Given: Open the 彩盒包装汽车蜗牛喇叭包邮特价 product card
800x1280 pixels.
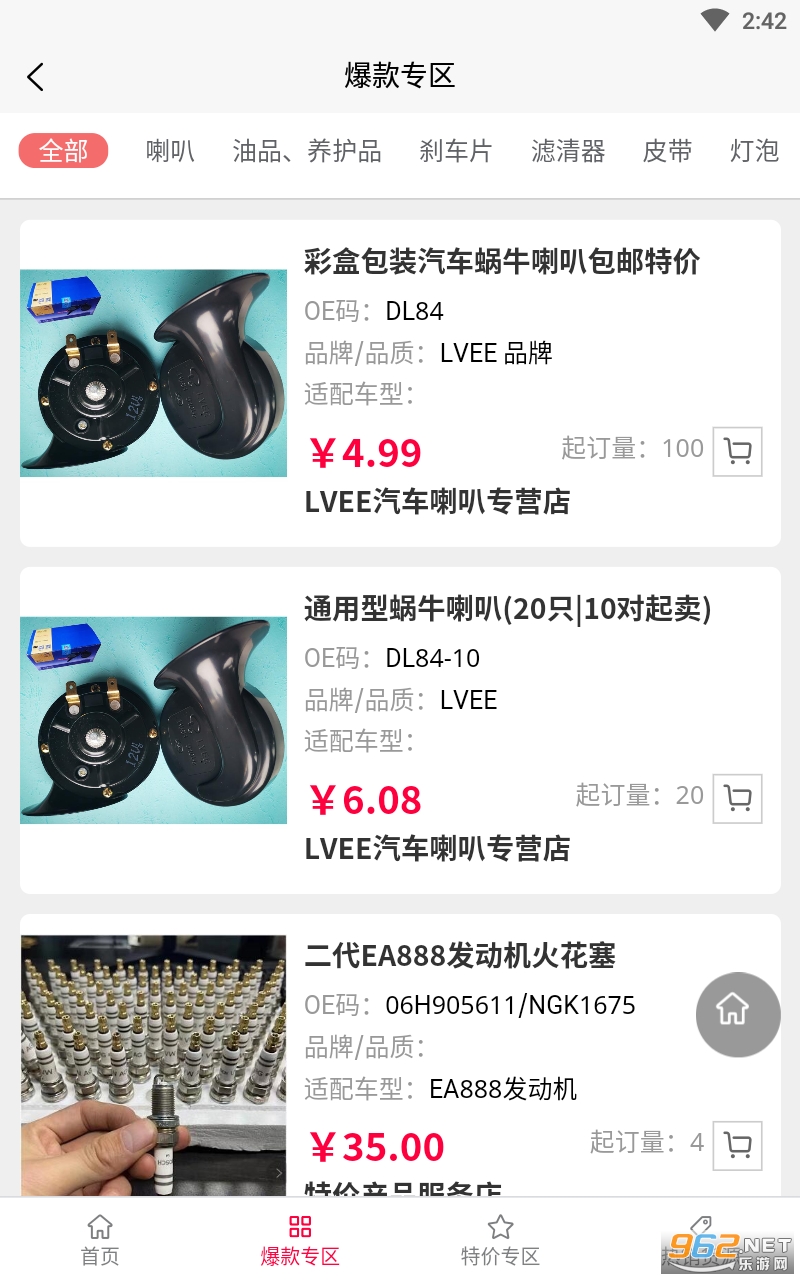Looking at the screenshot, I should (x=502, y=262).
